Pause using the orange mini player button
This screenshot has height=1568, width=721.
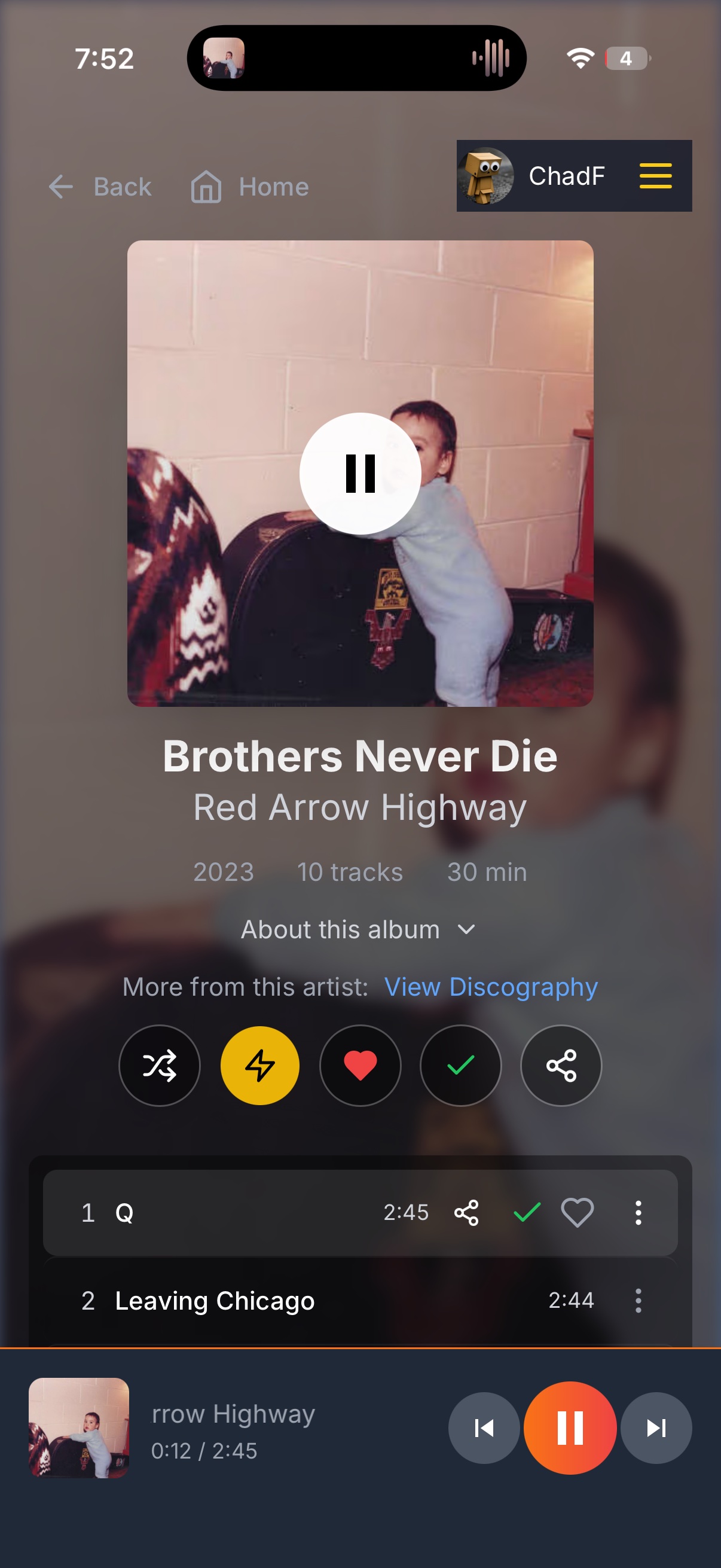[570, 1427]
